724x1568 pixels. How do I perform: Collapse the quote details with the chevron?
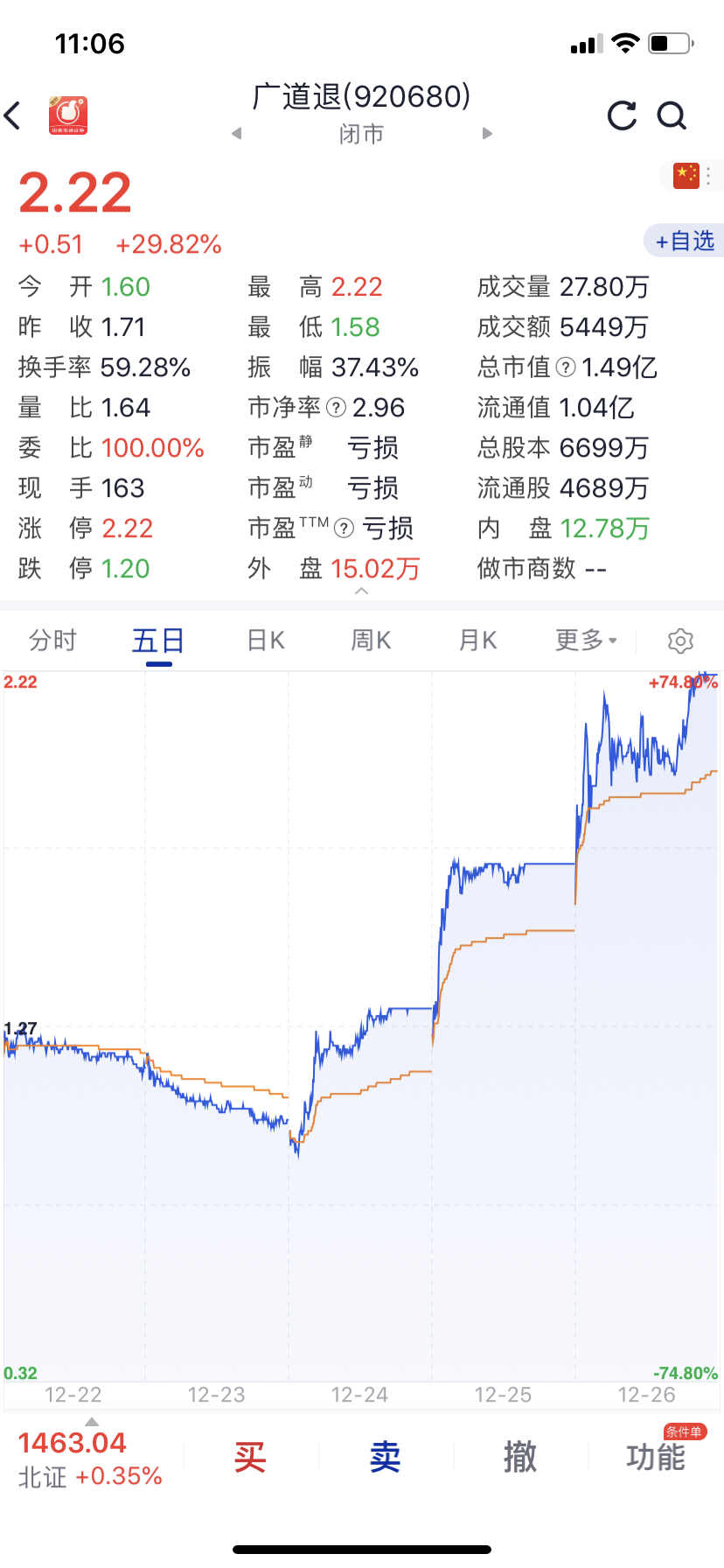[362, 591]
